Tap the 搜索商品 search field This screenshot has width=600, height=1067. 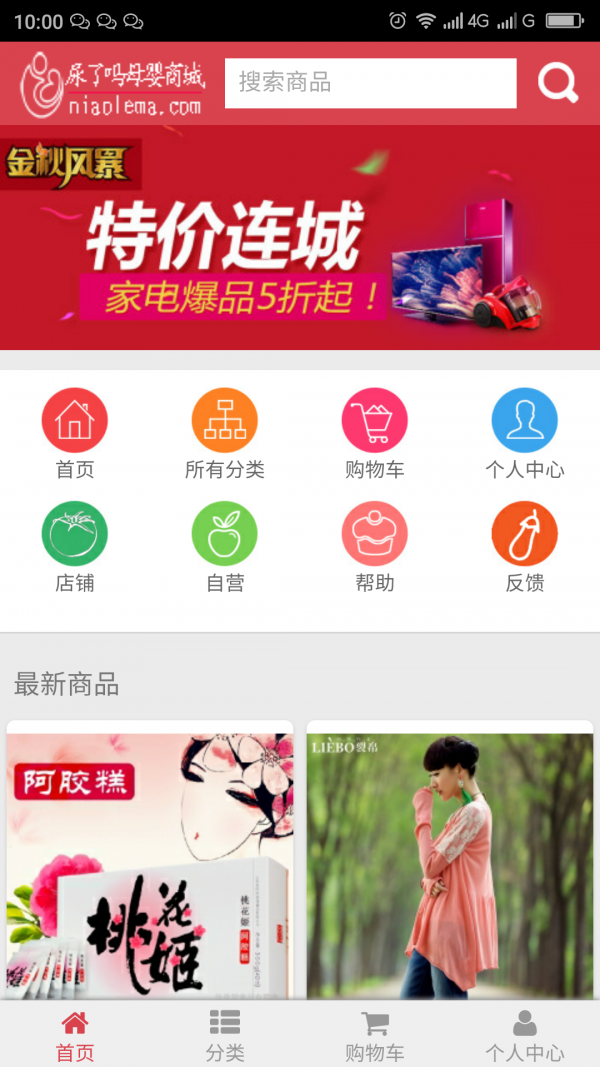pos(370,83)
